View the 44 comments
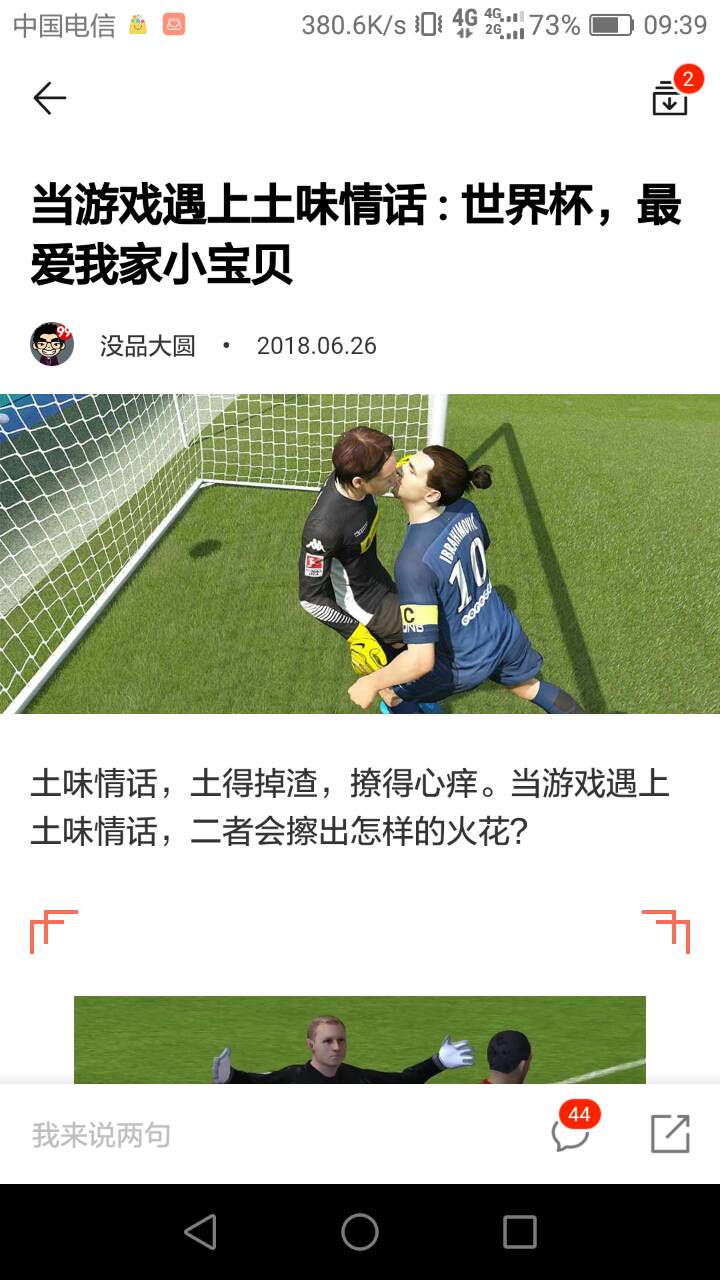This screenshot has height=1280, width=720. click(571, 1133)
